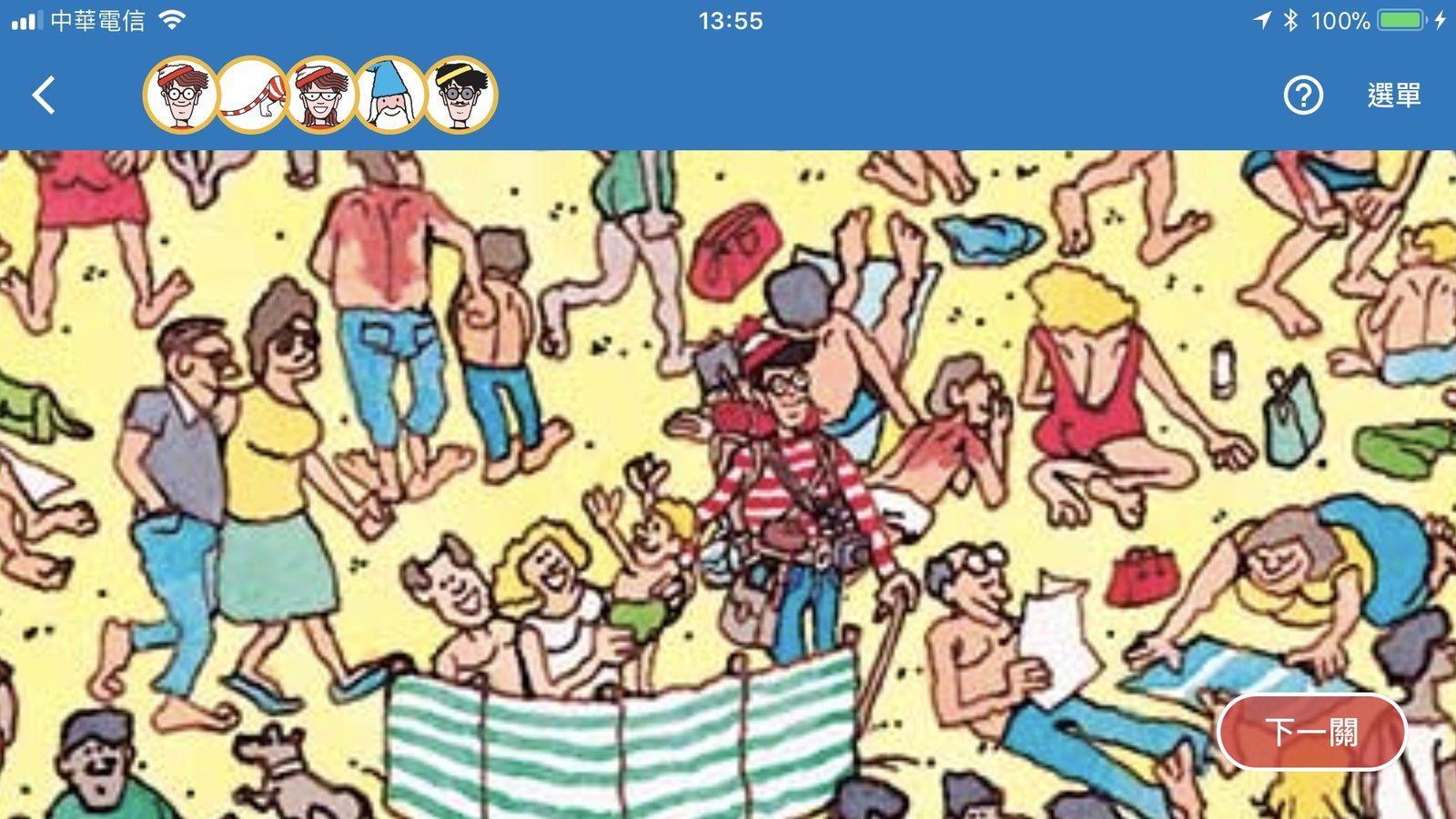Open the help question mark
Viewport: 1456px width, 819px height.
pyautogui.click(x=1303, y=95)
